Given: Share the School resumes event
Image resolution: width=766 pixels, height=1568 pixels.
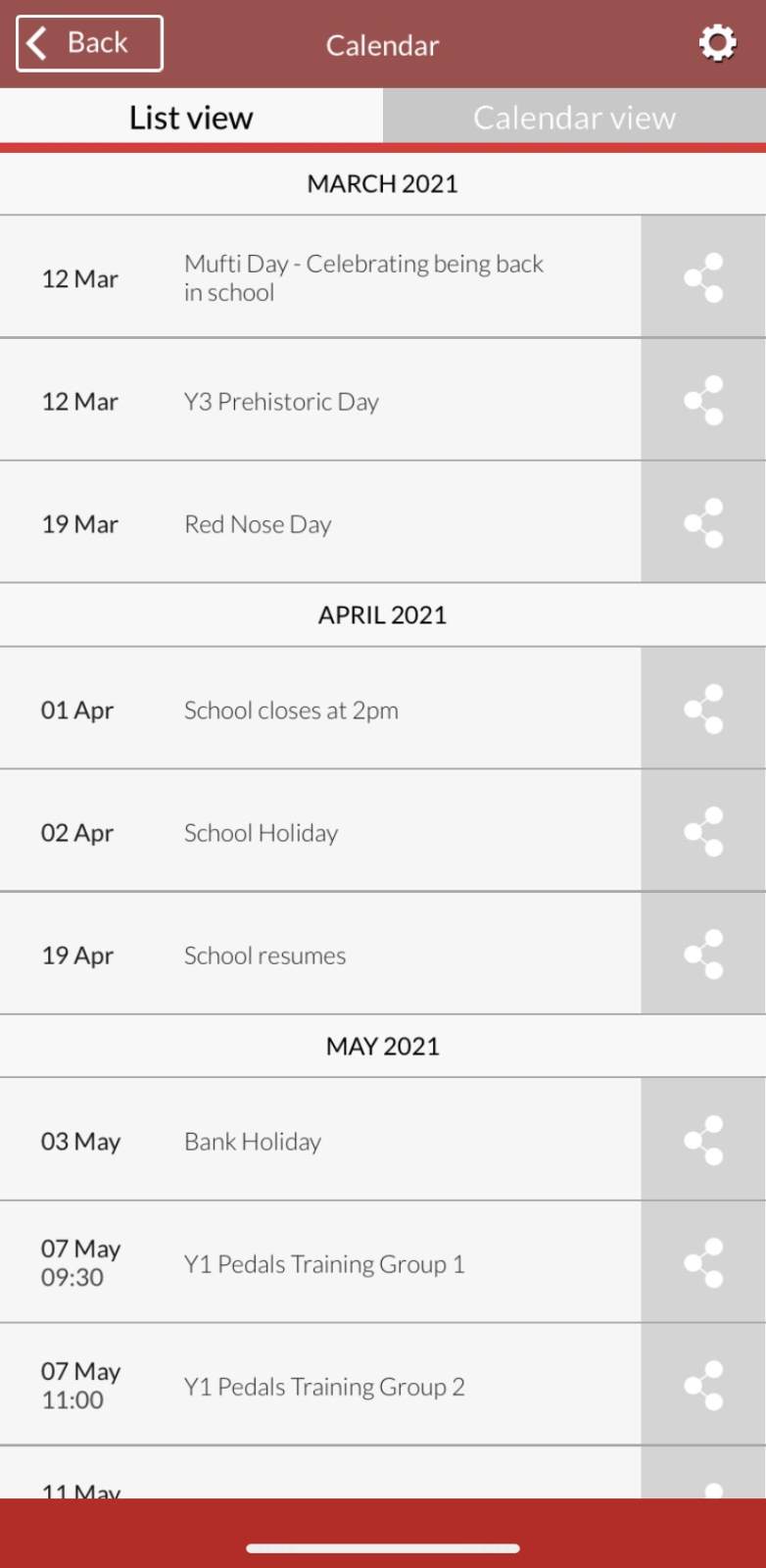Looking at the screenshot, I should click(x=703, y=954).
